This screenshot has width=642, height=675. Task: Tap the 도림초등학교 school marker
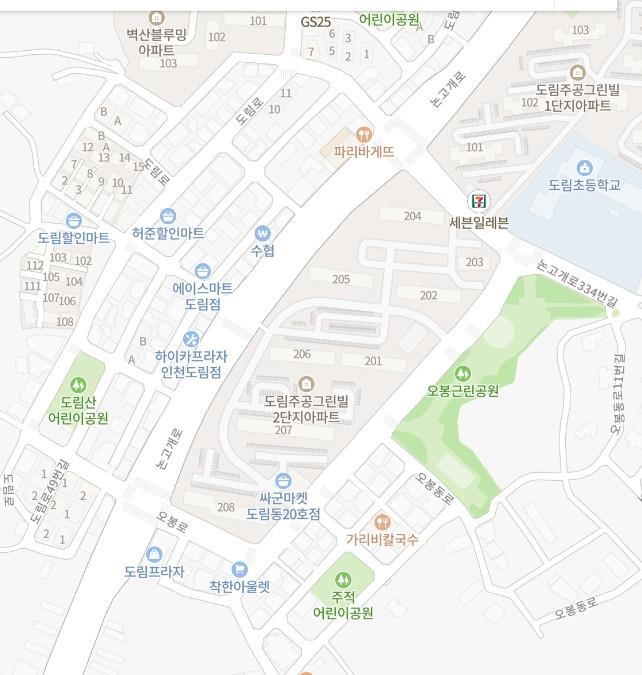pos(585,167)
